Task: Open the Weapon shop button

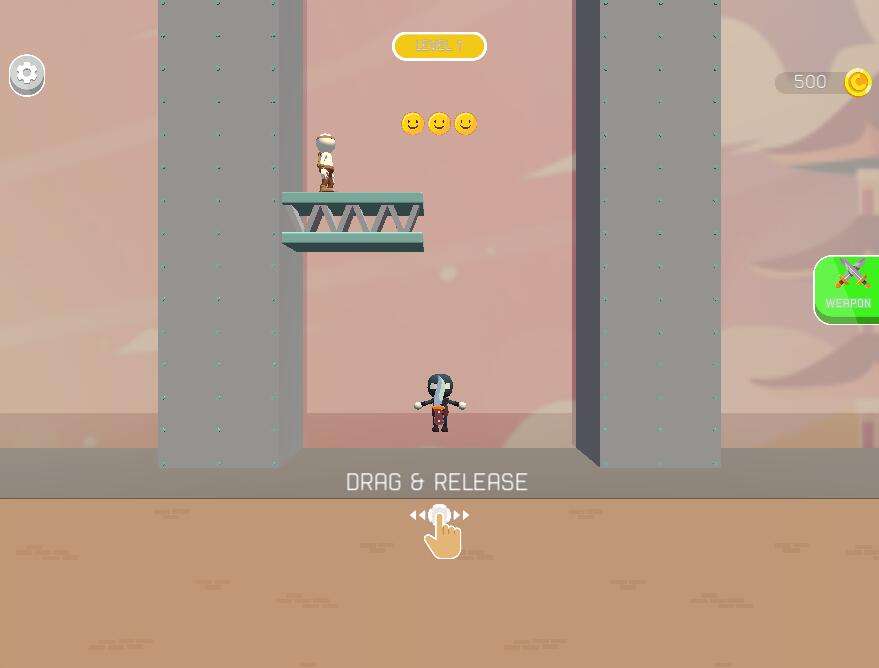Action: [848, 289]
